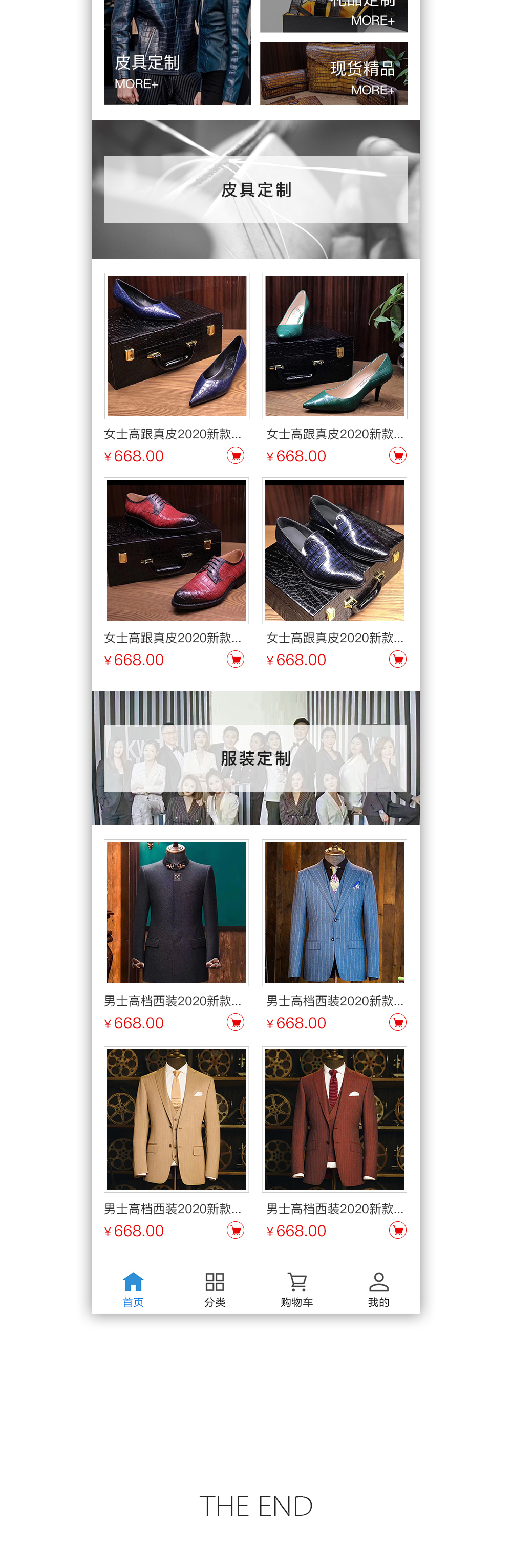
Task: Open the 皮具定制 section banner
Action: point(255,189)
